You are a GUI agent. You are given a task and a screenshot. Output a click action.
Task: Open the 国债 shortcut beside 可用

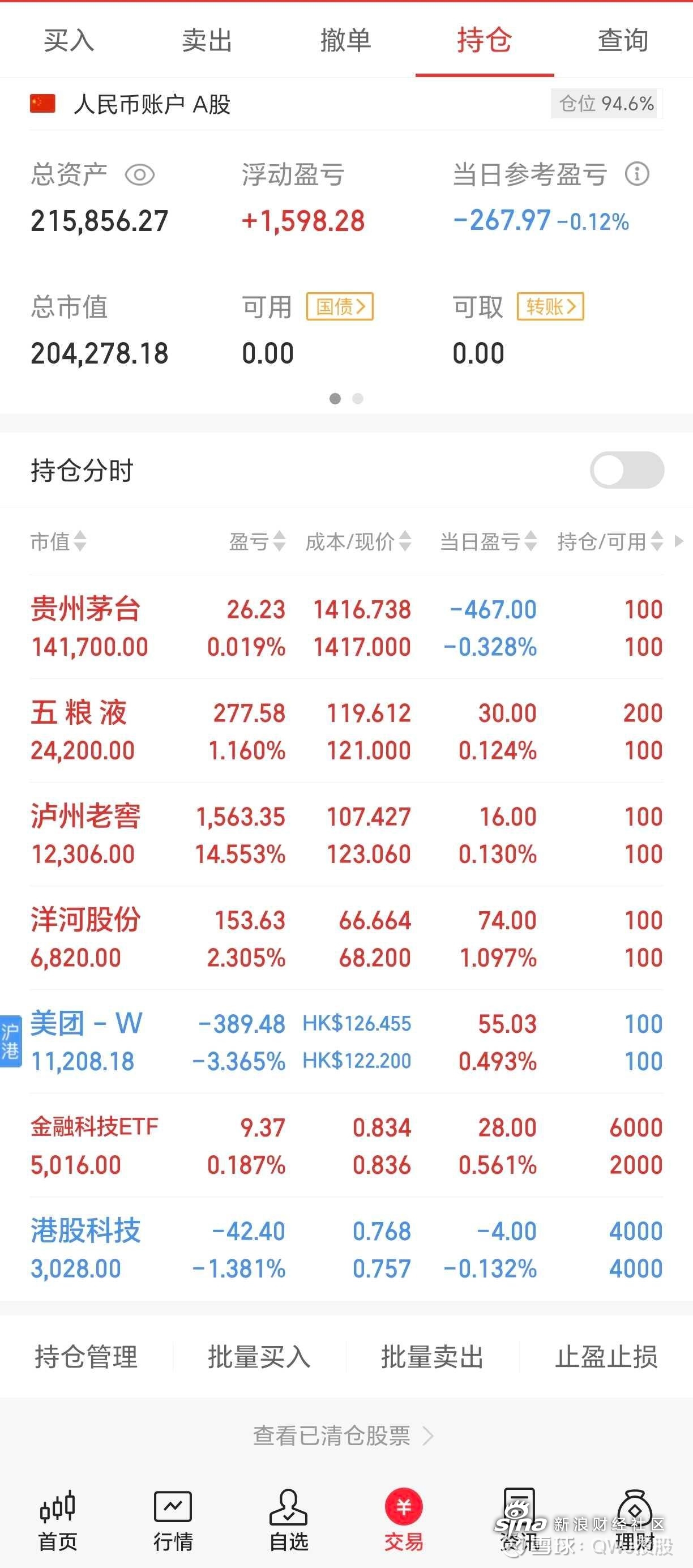tap(339, 307)
